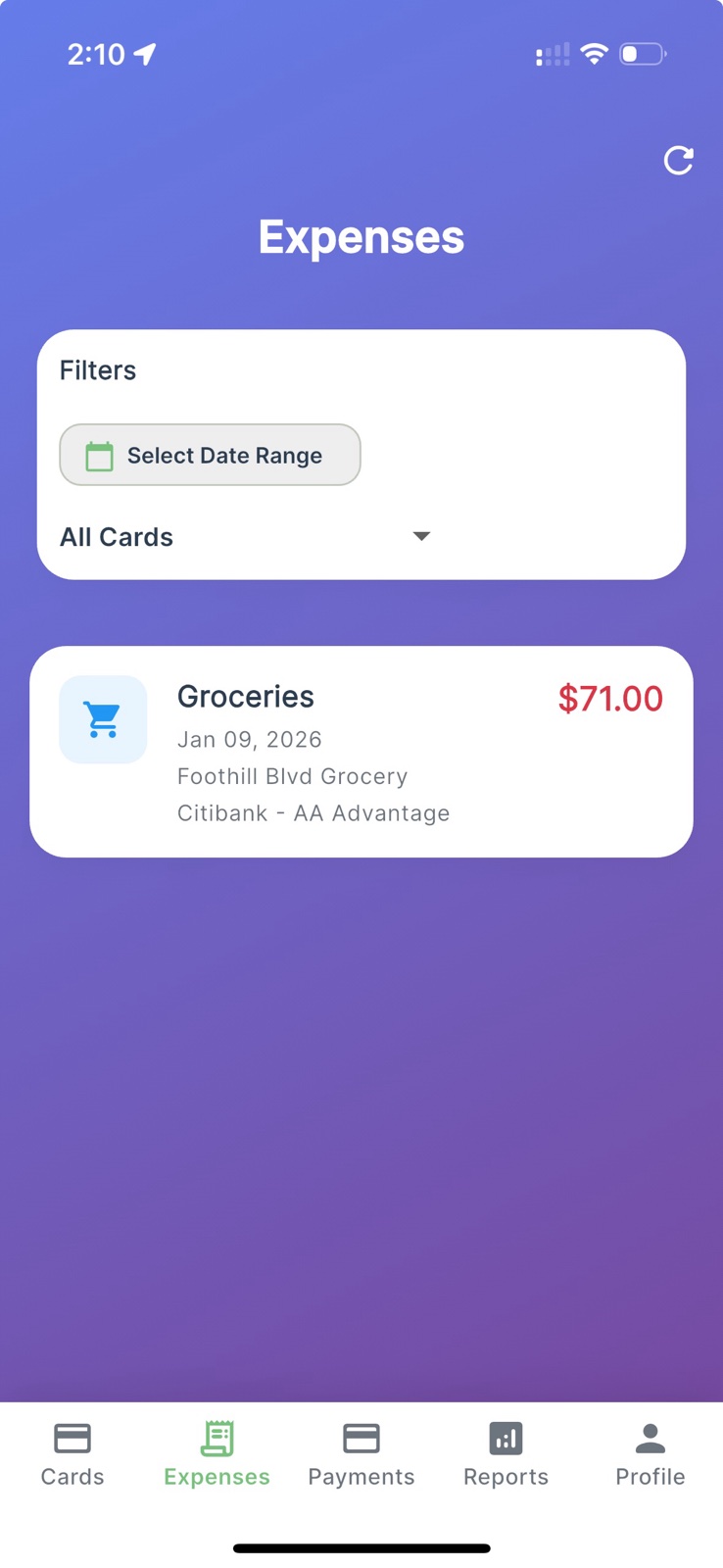Click the $71.00 amount in red
Screen dimensions: 723x1568
tap(609, 698)
